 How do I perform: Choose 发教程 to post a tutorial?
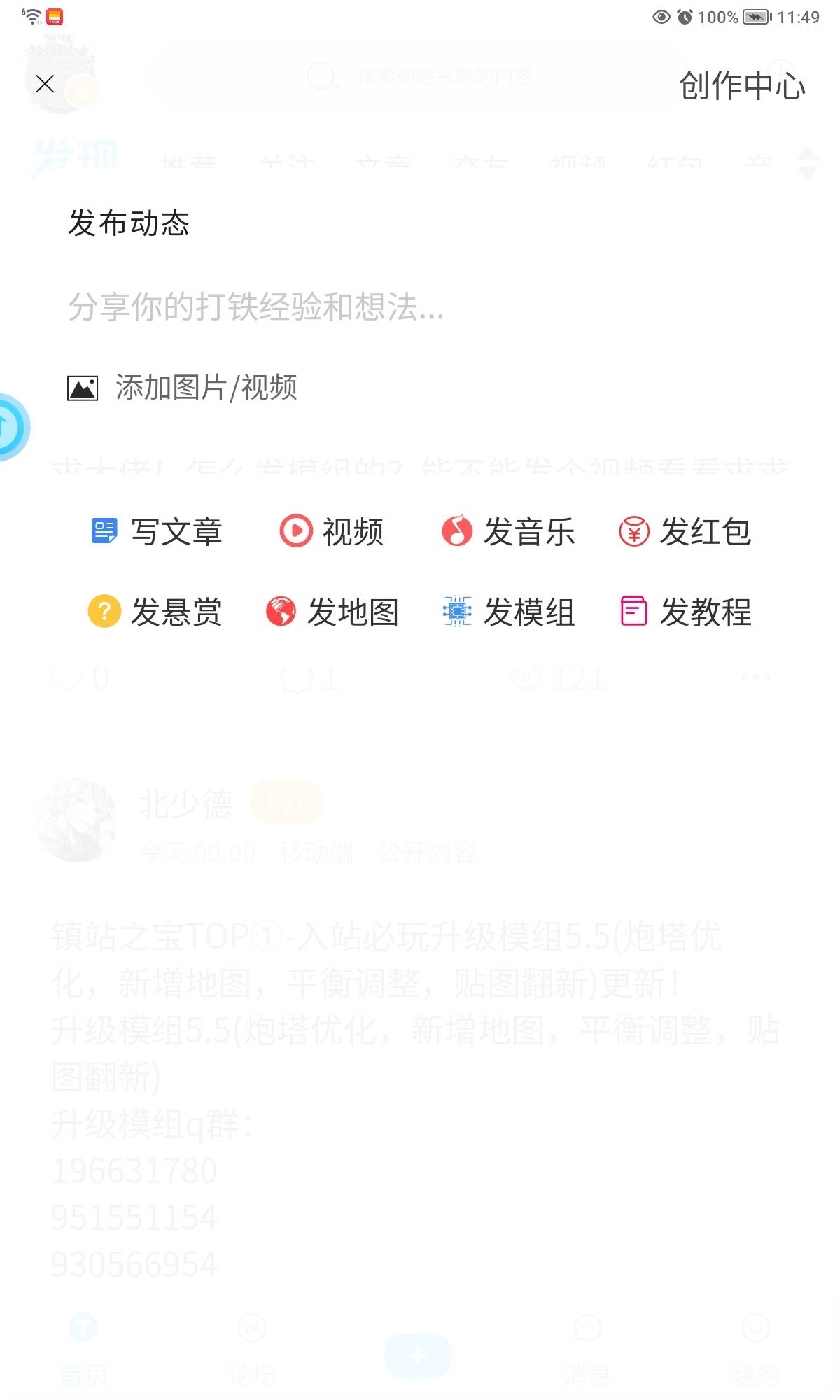[685, 612]
